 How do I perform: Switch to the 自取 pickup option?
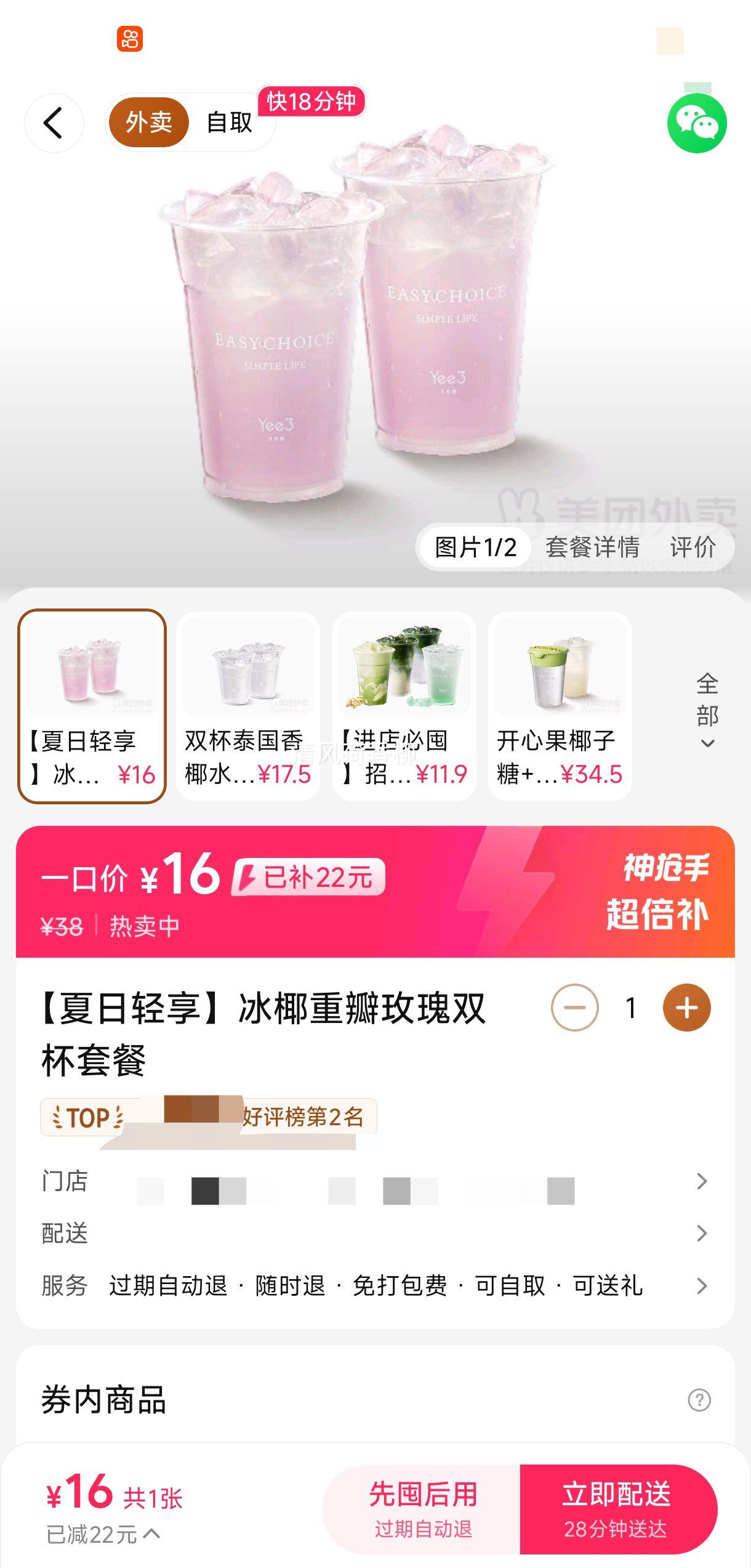click(229, 122)
